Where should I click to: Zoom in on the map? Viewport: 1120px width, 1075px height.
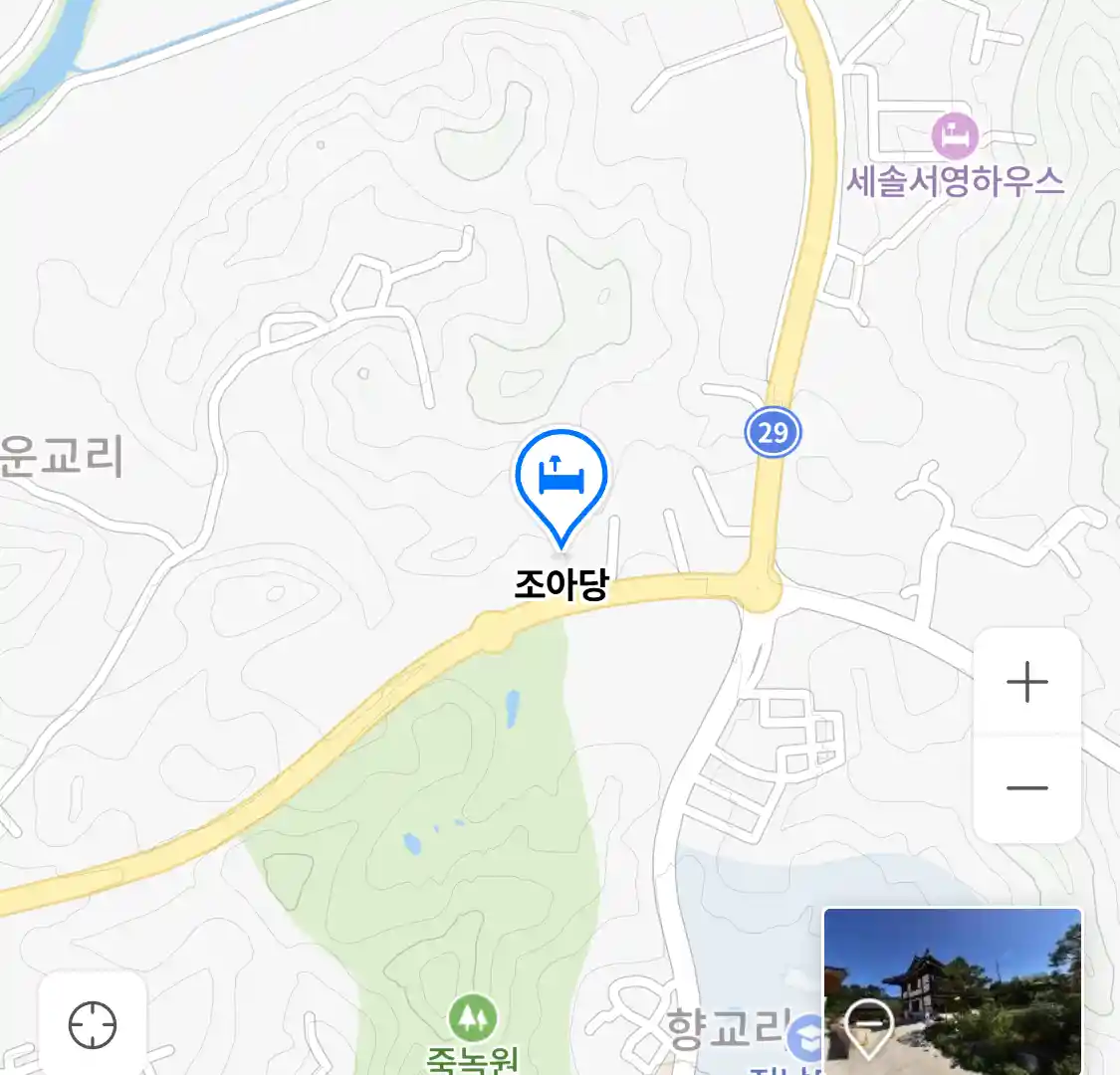pyautogui.click(x=1027, y=683)
